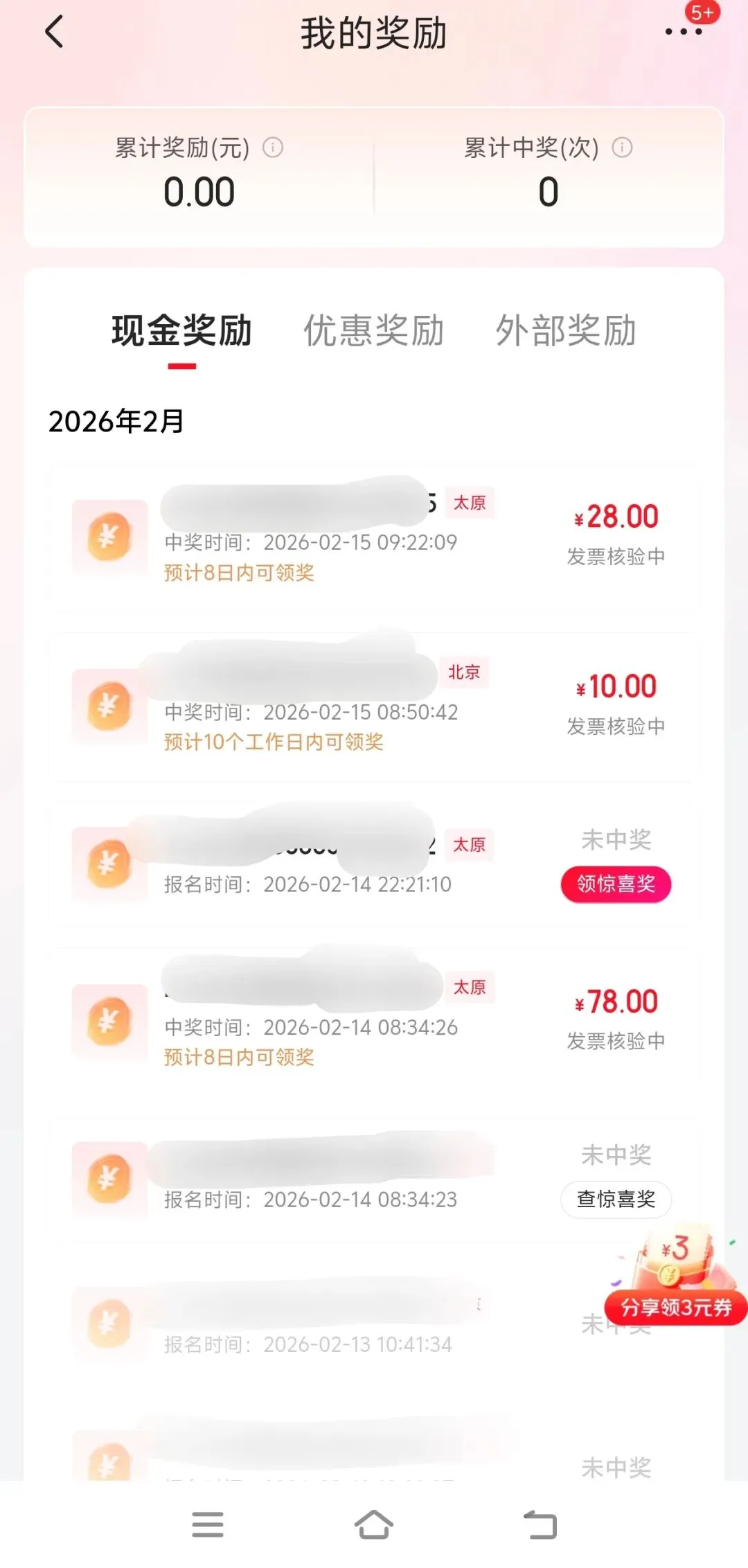Show info about 累计奖励(元)

273,148
